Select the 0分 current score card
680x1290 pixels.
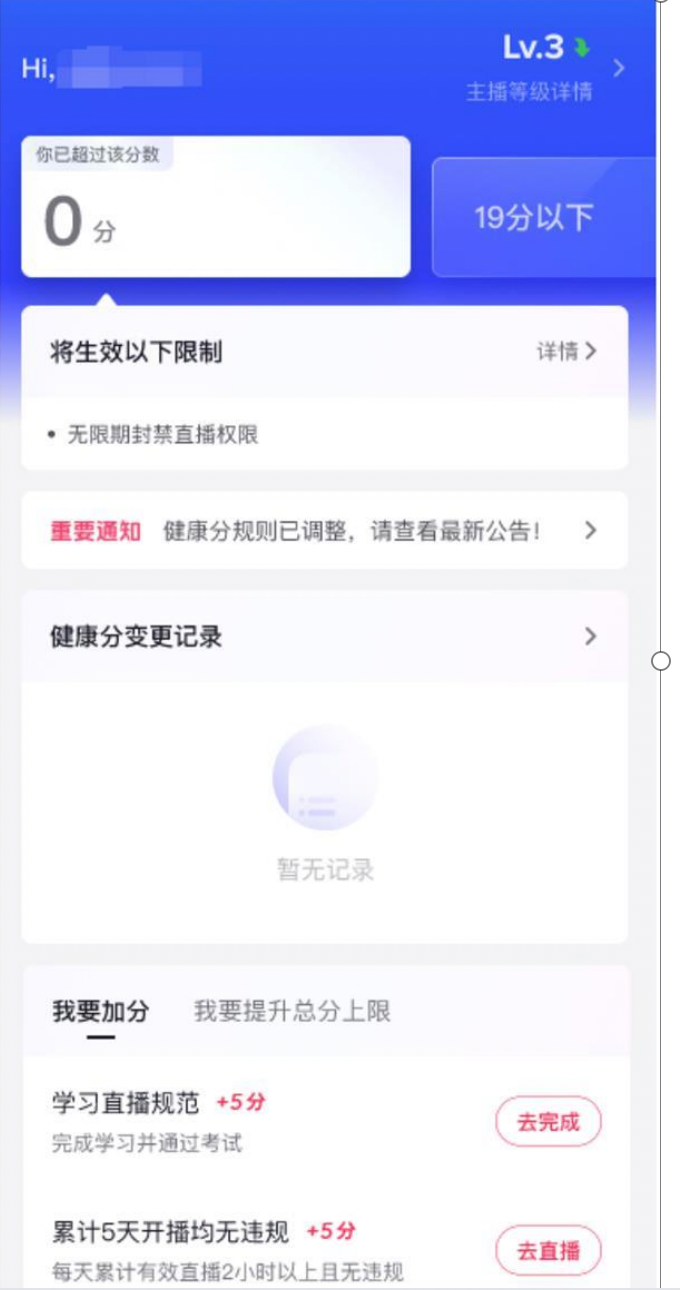click(x=215, y=207)
